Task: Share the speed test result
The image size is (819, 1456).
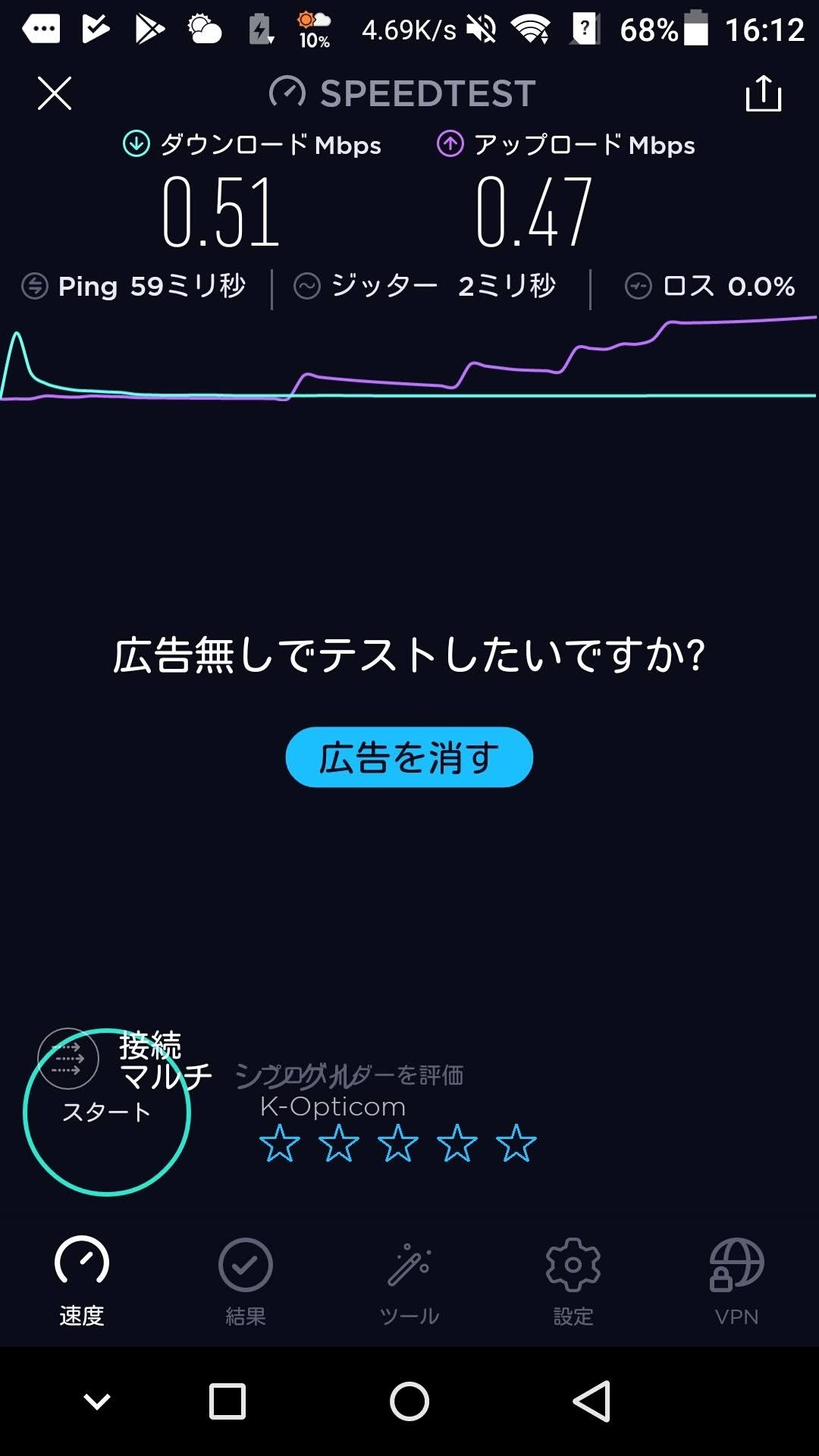Action: pyautogui.click(x=763, y=93)
